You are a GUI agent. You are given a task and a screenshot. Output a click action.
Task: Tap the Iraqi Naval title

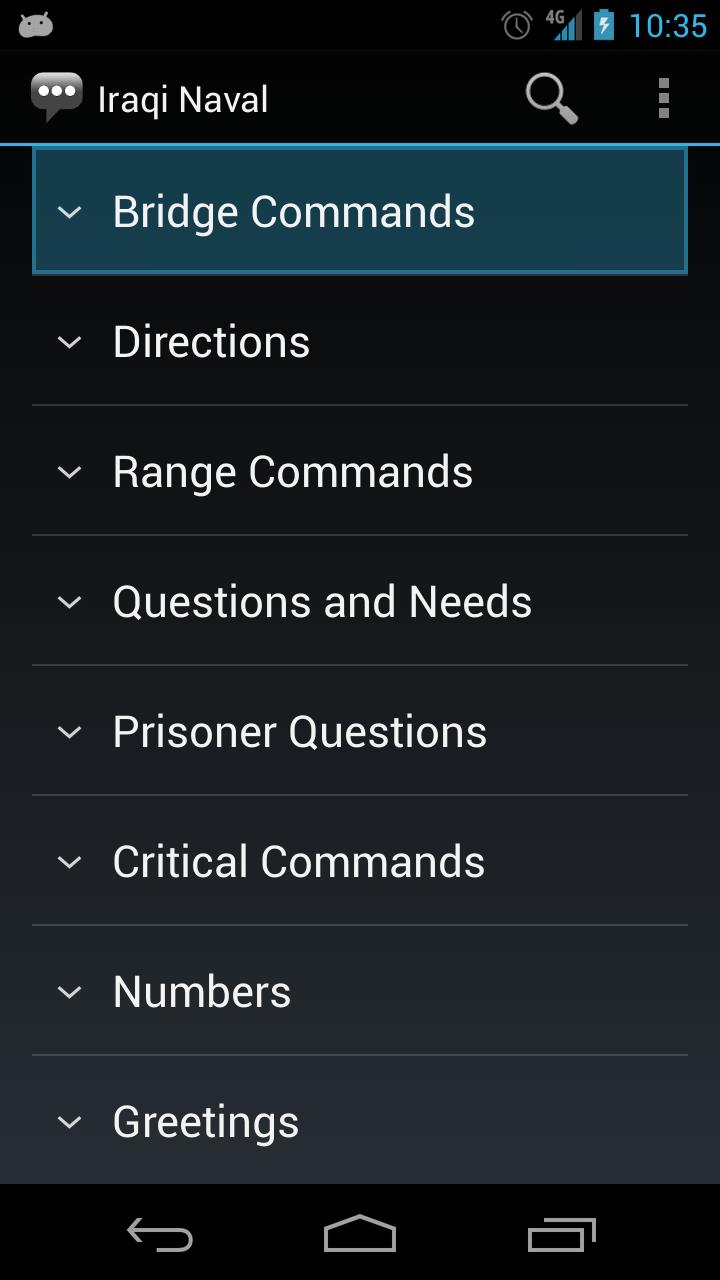pyautogui.click(x=183, y=97)
